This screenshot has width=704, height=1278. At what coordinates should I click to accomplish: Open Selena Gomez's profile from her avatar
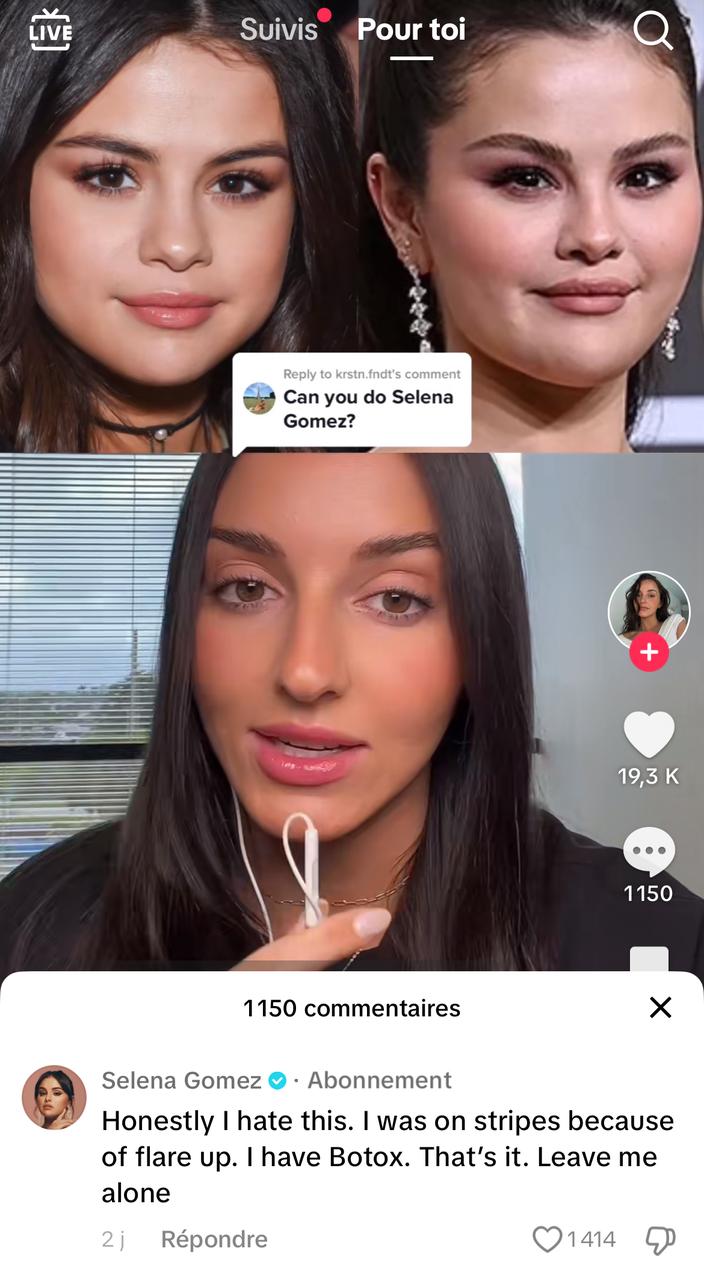[54, 1097]
